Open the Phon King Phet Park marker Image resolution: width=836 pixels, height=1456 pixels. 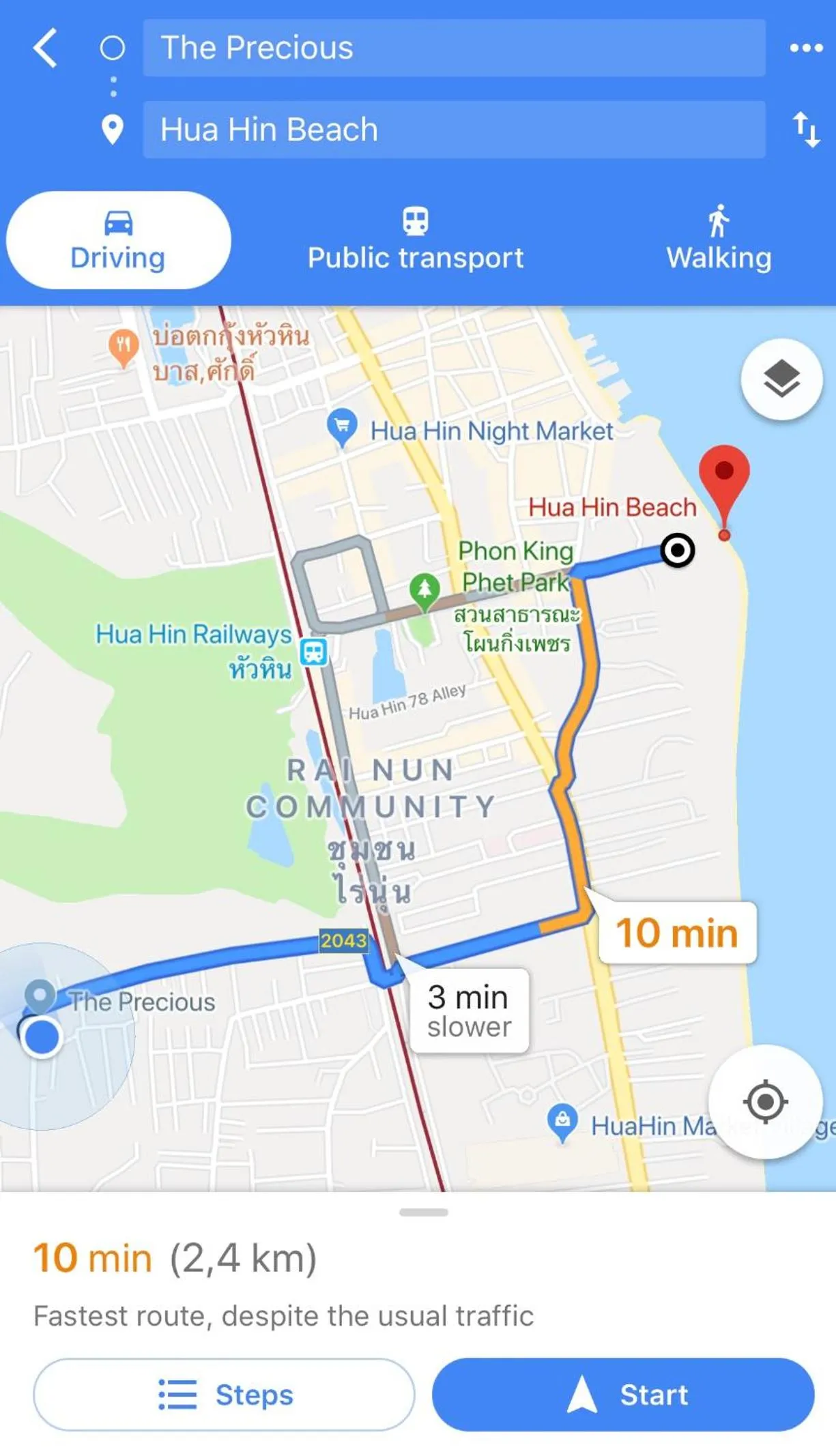pos(424,588)
